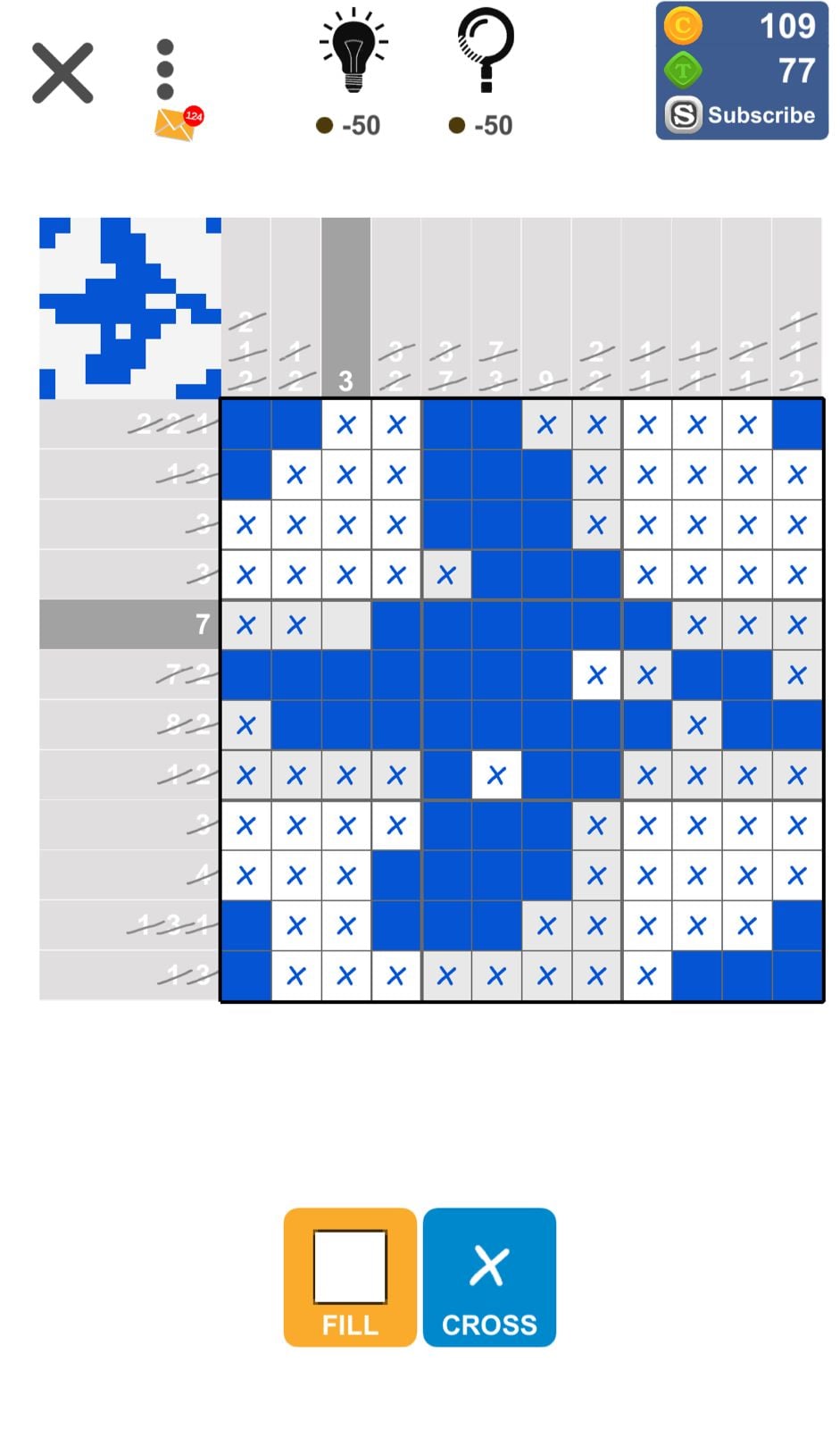Use the magnifier hint for 50 coins
The image size is (840, 1429).
(485, 52)
